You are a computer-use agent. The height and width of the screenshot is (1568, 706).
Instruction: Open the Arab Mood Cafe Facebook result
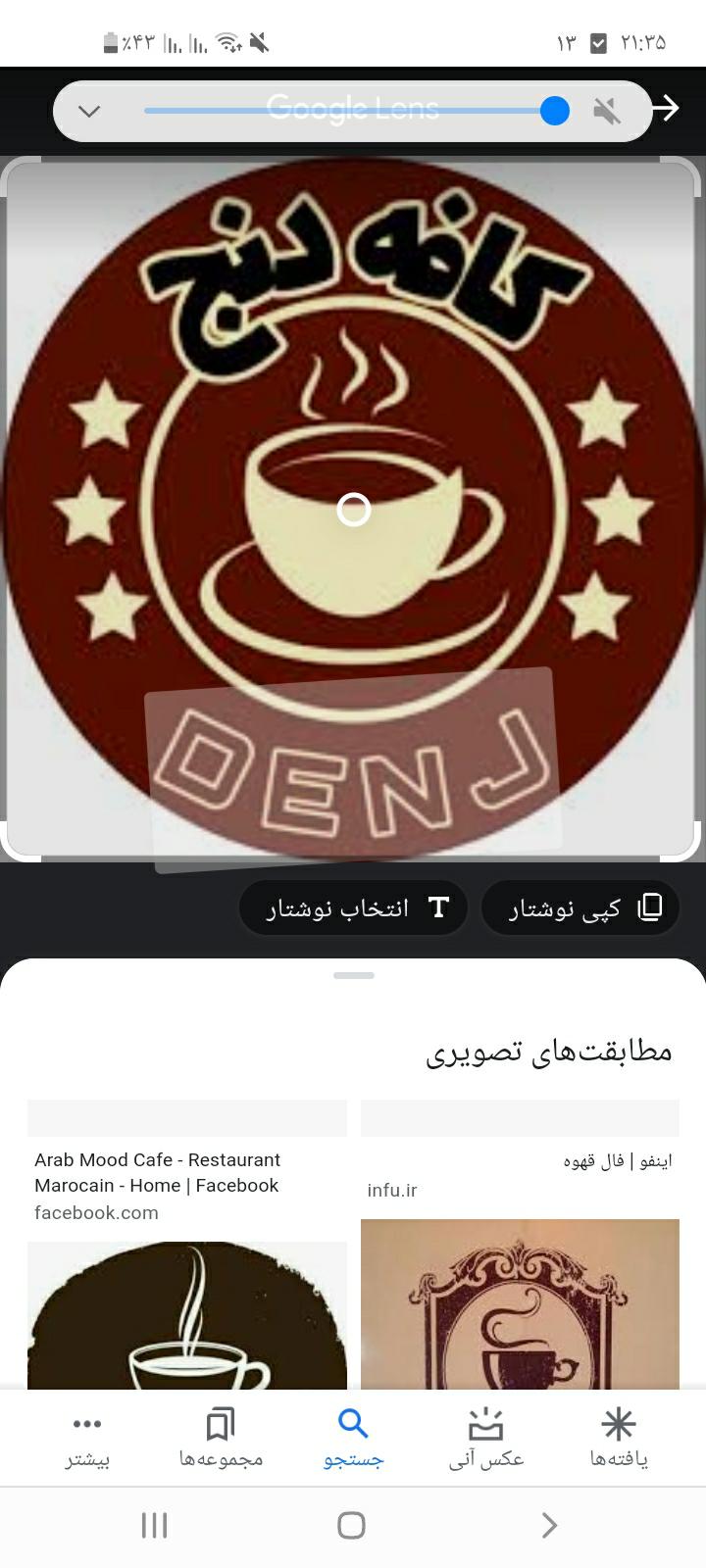point(186,1172)
